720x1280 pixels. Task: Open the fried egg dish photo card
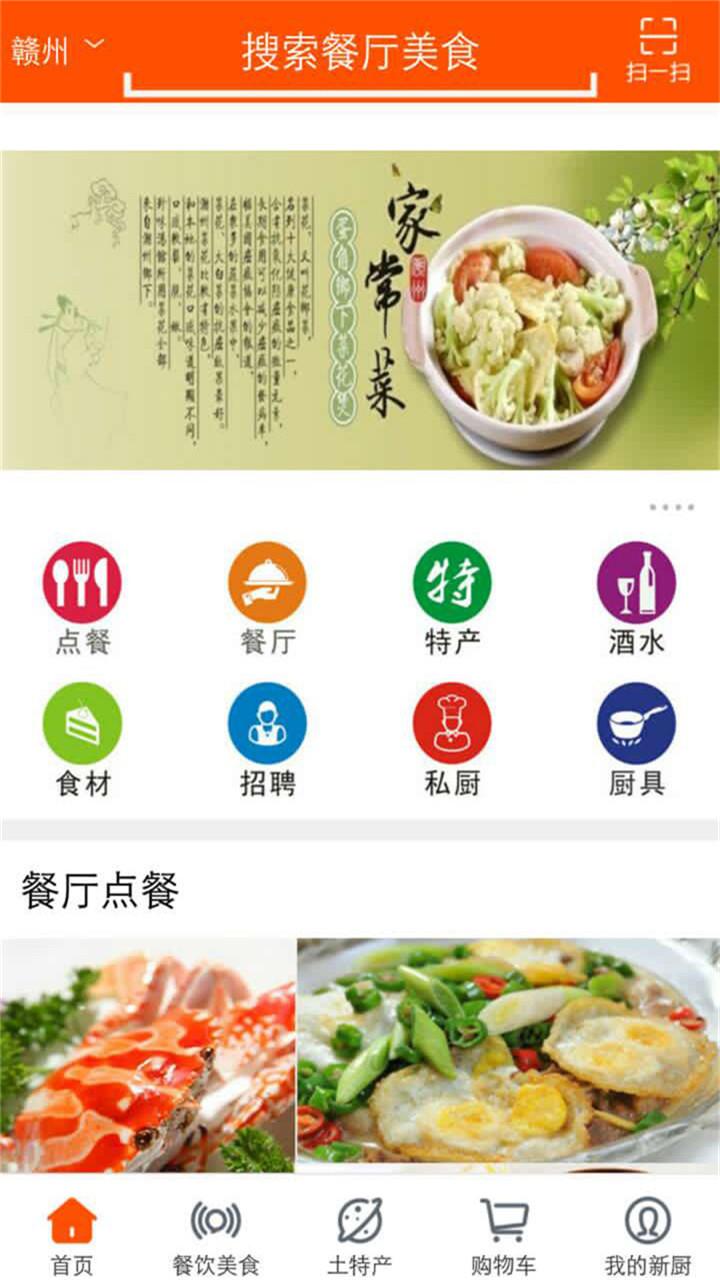coord(508,1055)
